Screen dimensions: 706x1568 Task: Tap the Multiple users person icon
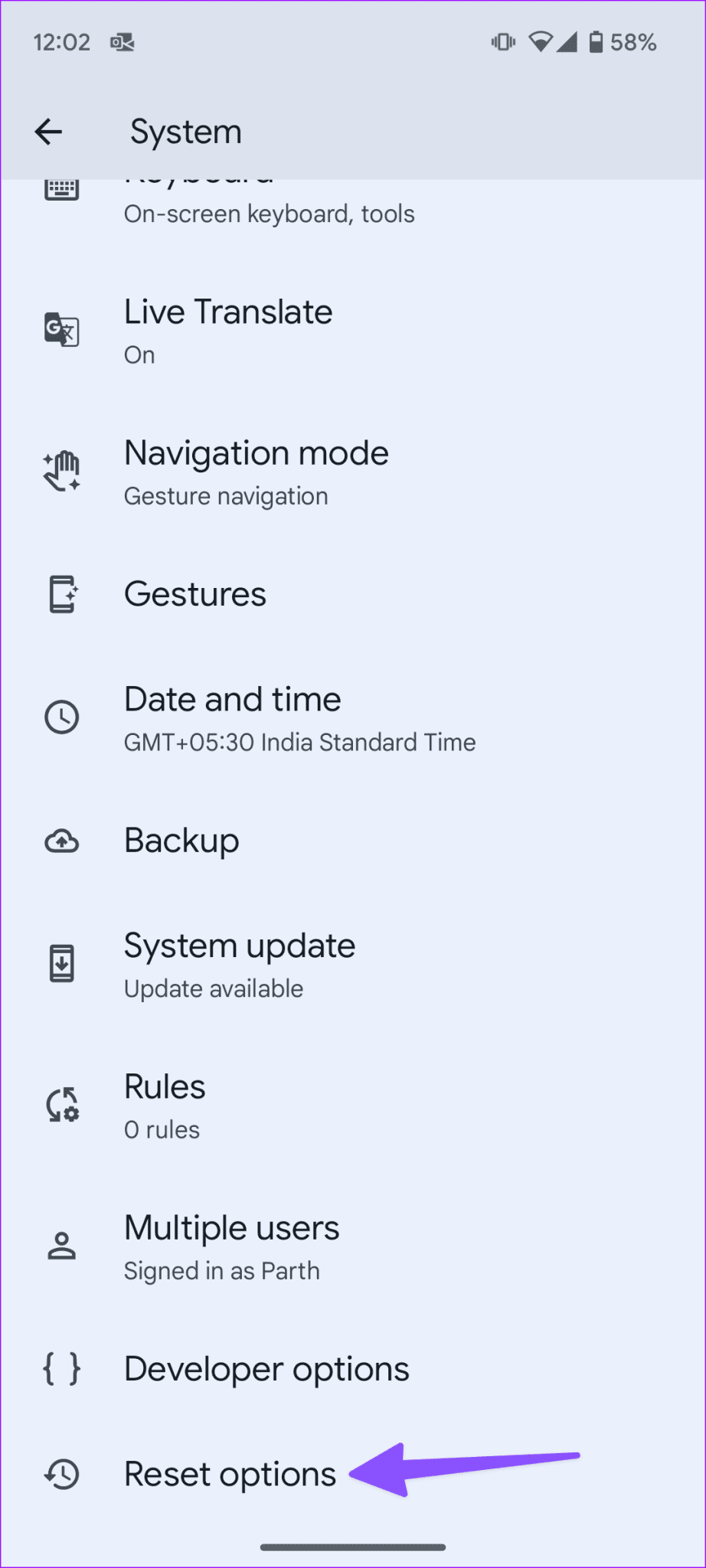point(62,1245)
